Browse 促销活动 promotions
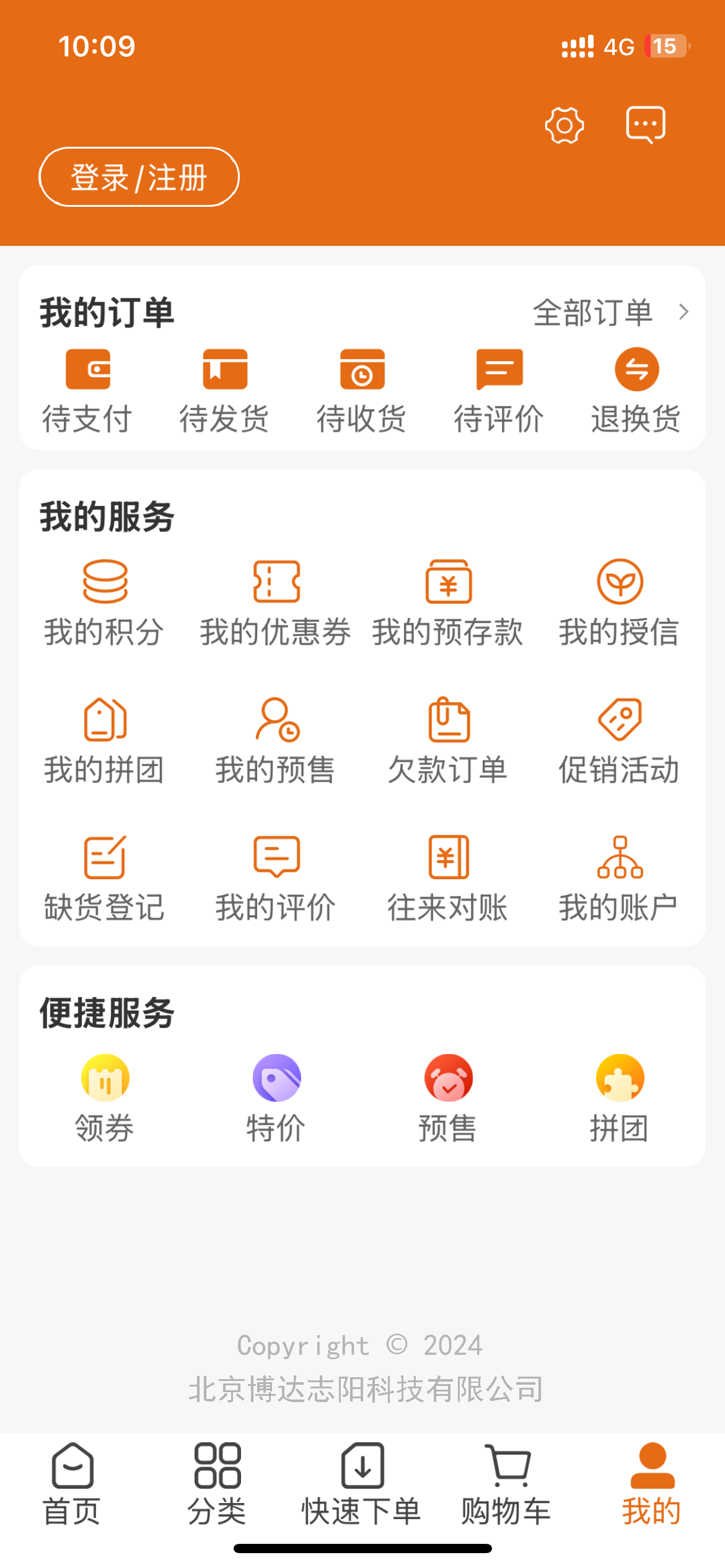The width and height of the screenshot is (725, 1568). click(x=620, y=741)
